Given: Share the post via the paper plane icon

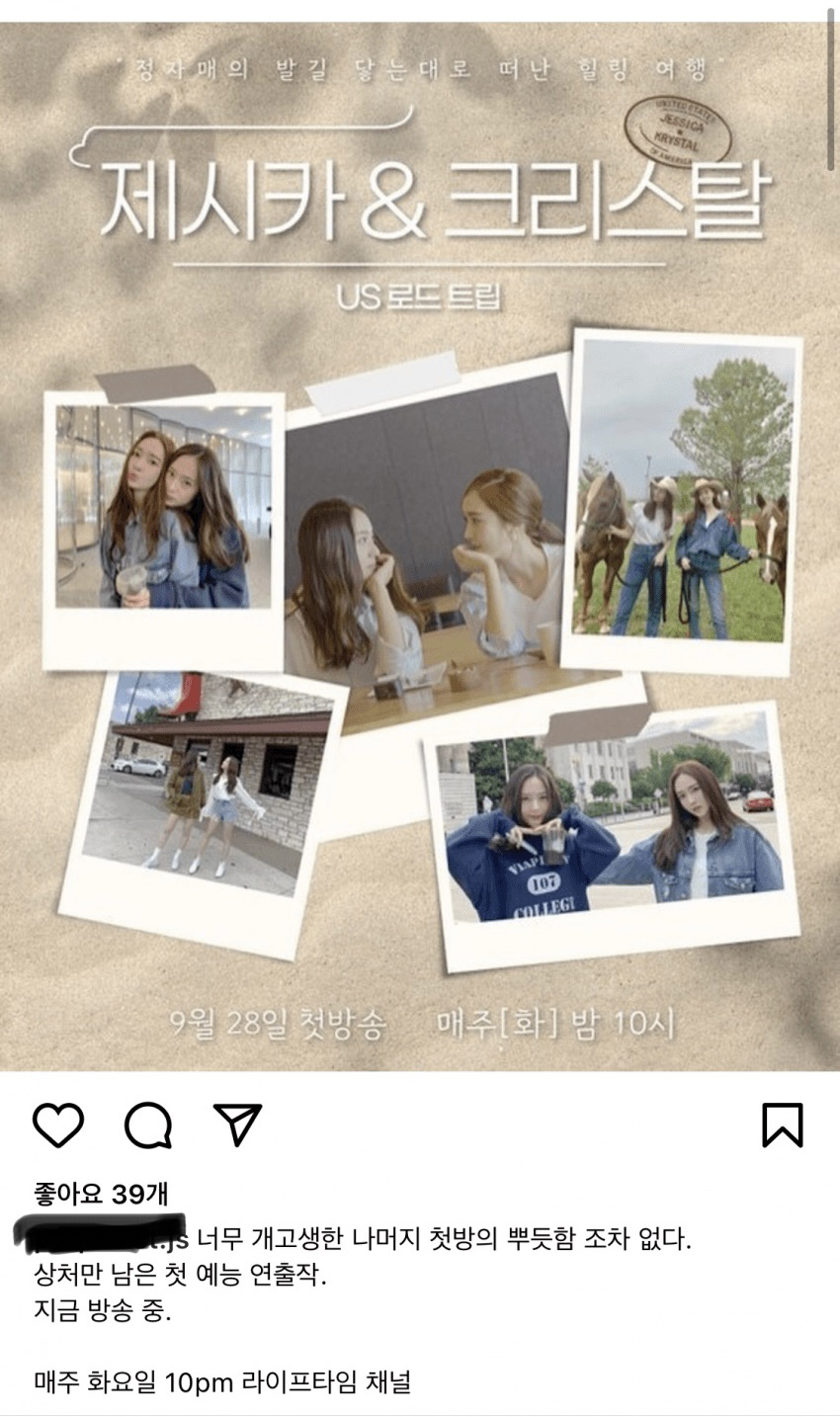Looking at the screenshot, I should click(x=238, y=1125).
